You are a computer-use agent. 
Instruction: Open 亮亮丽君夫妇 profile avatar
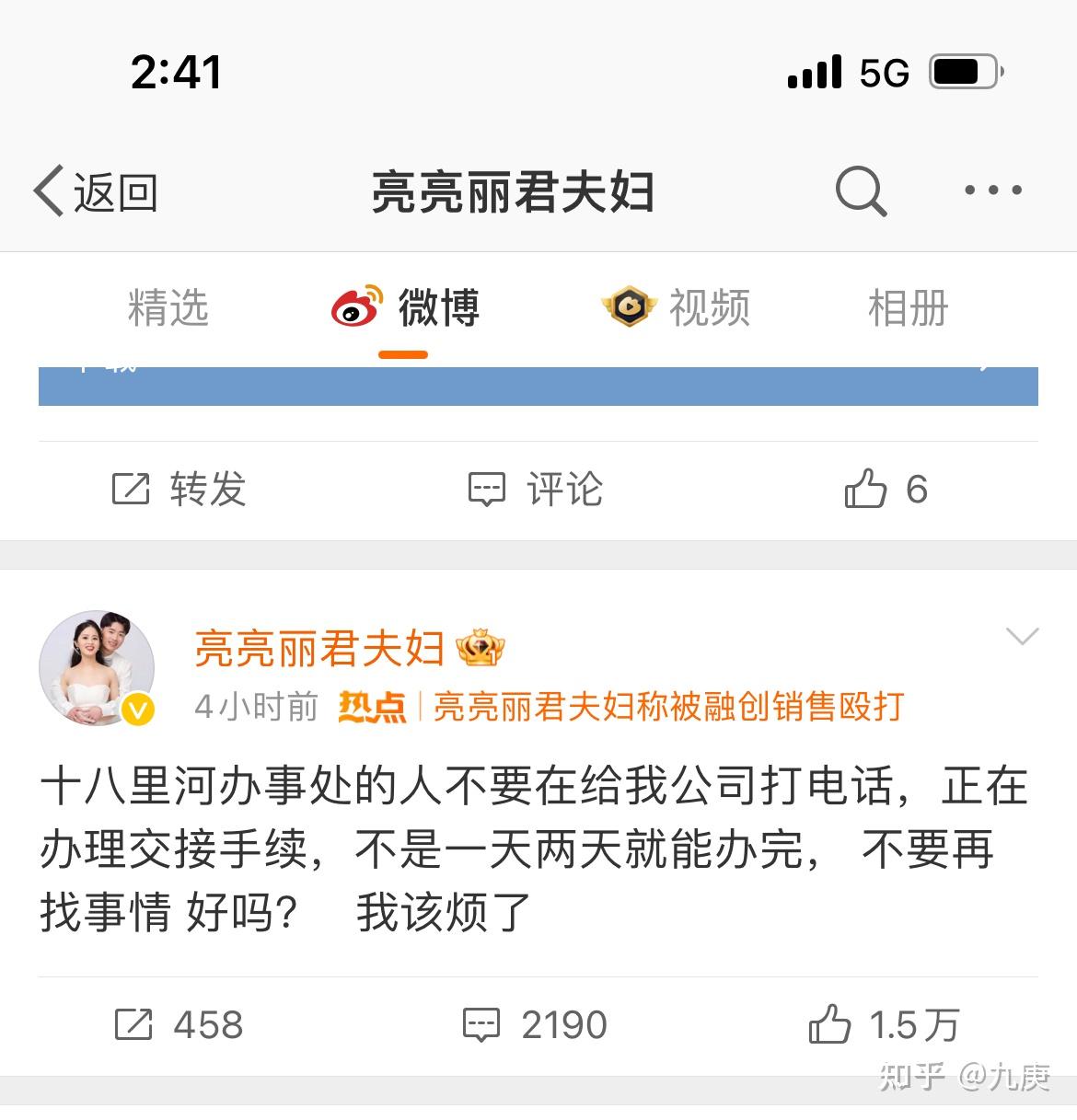pos(96,668)
